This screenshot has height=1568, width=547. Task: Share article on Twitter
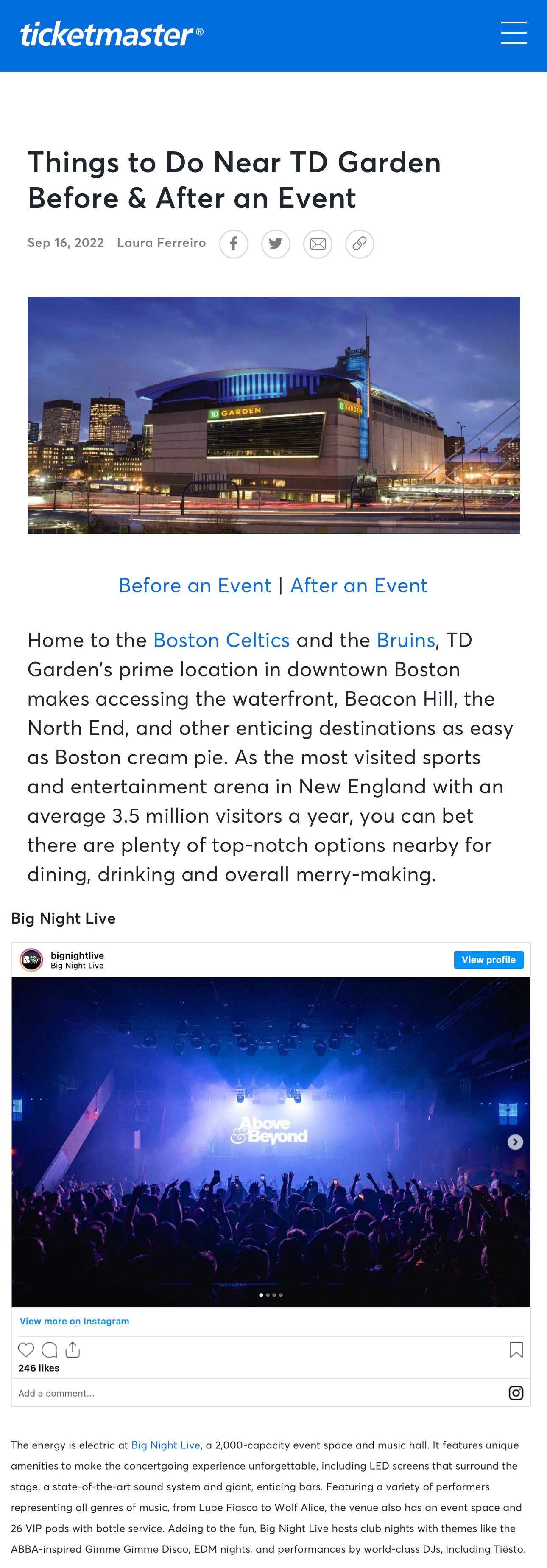[x=275, y=244]
